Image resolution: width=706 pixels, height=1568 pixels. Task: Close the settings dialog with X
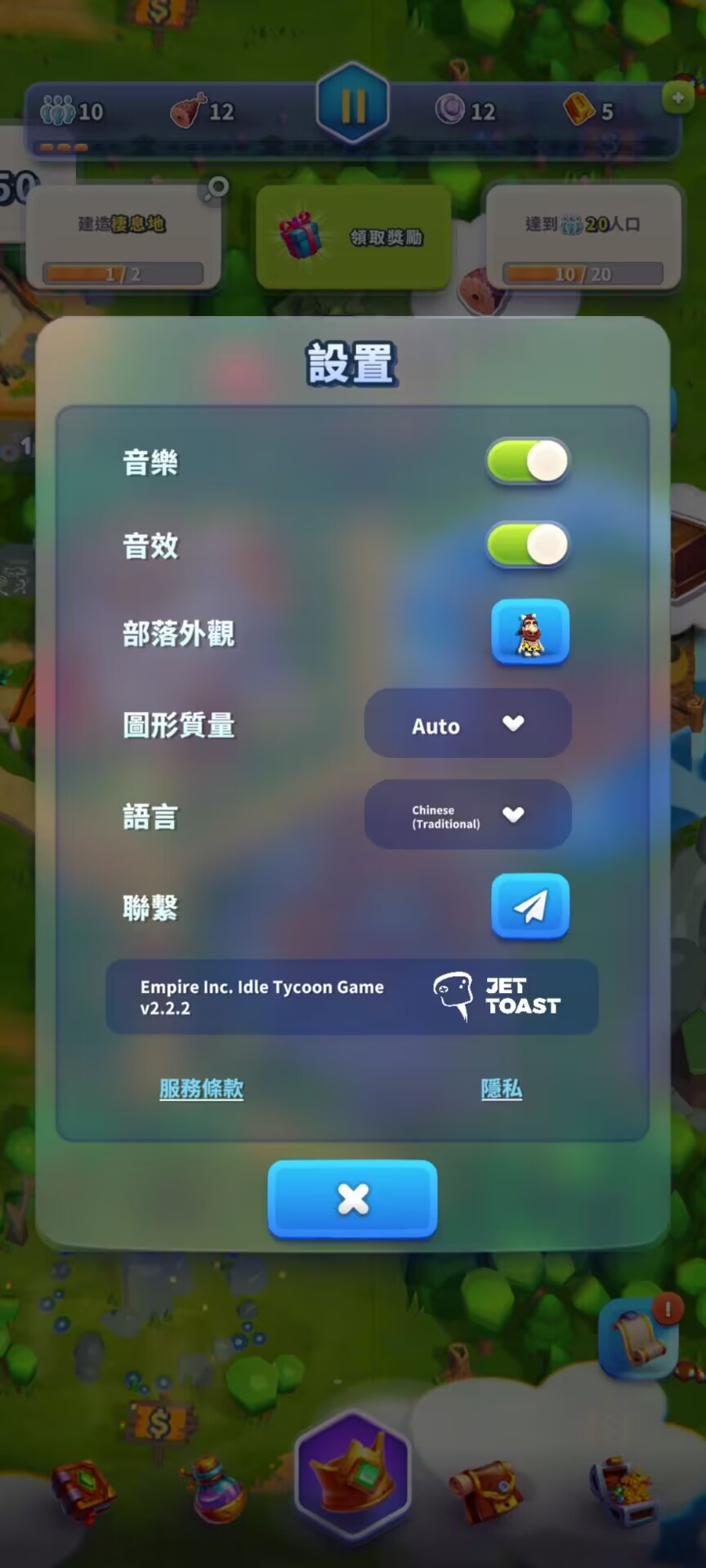click(x=352, y=1198)
